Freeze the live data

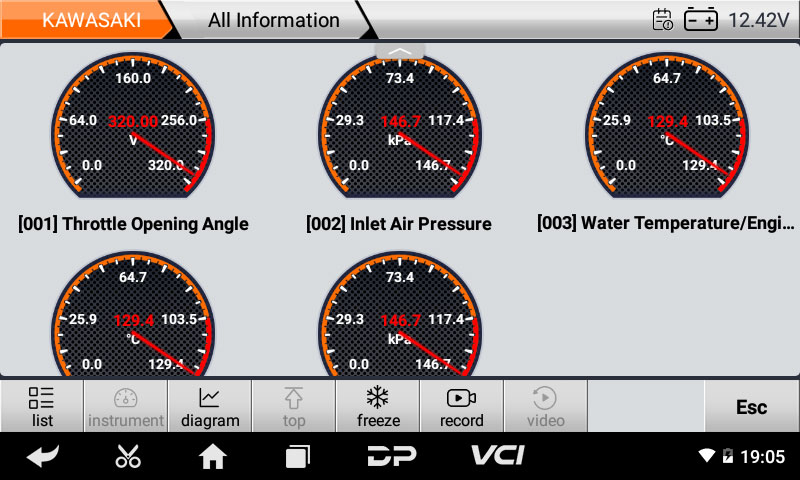point(378,406)
